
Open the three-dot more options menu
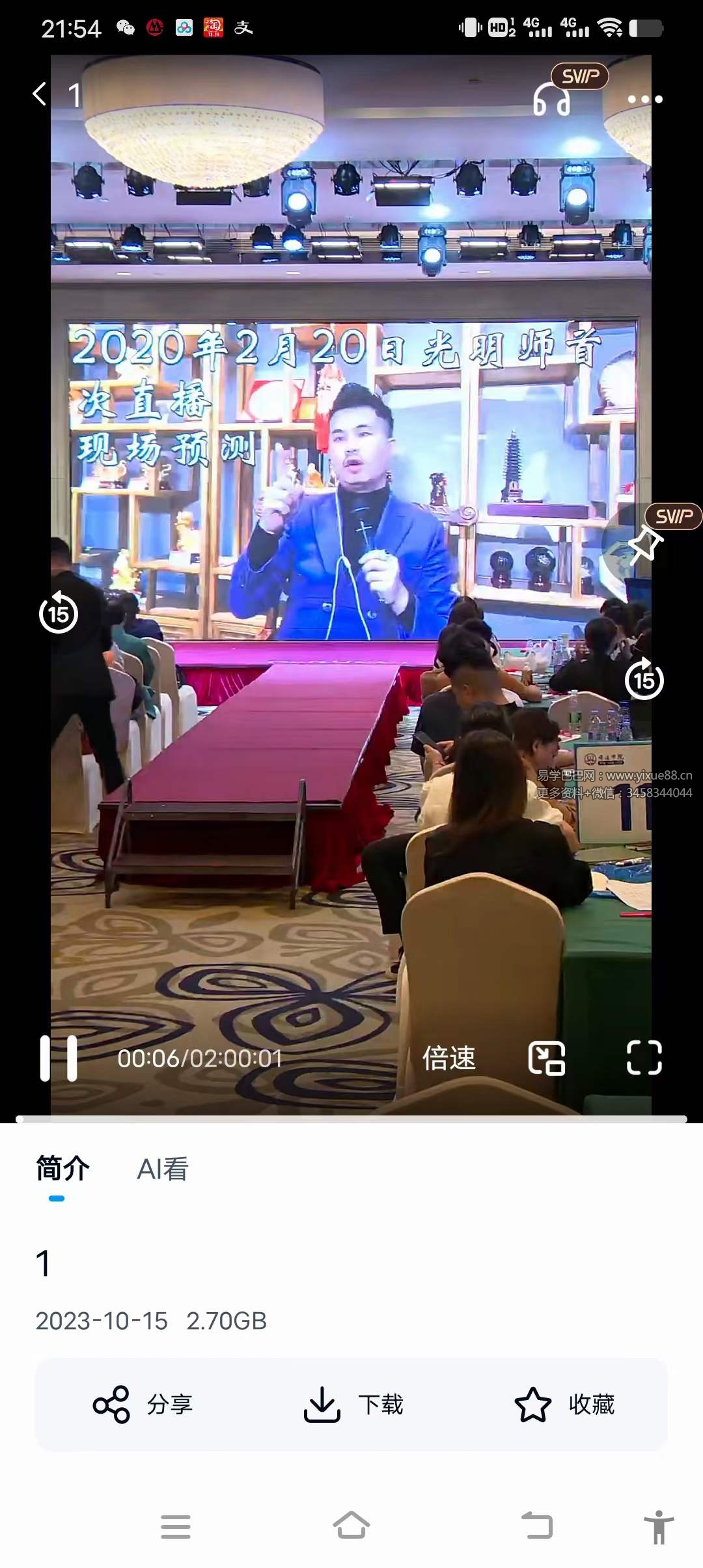click(644, 99)
